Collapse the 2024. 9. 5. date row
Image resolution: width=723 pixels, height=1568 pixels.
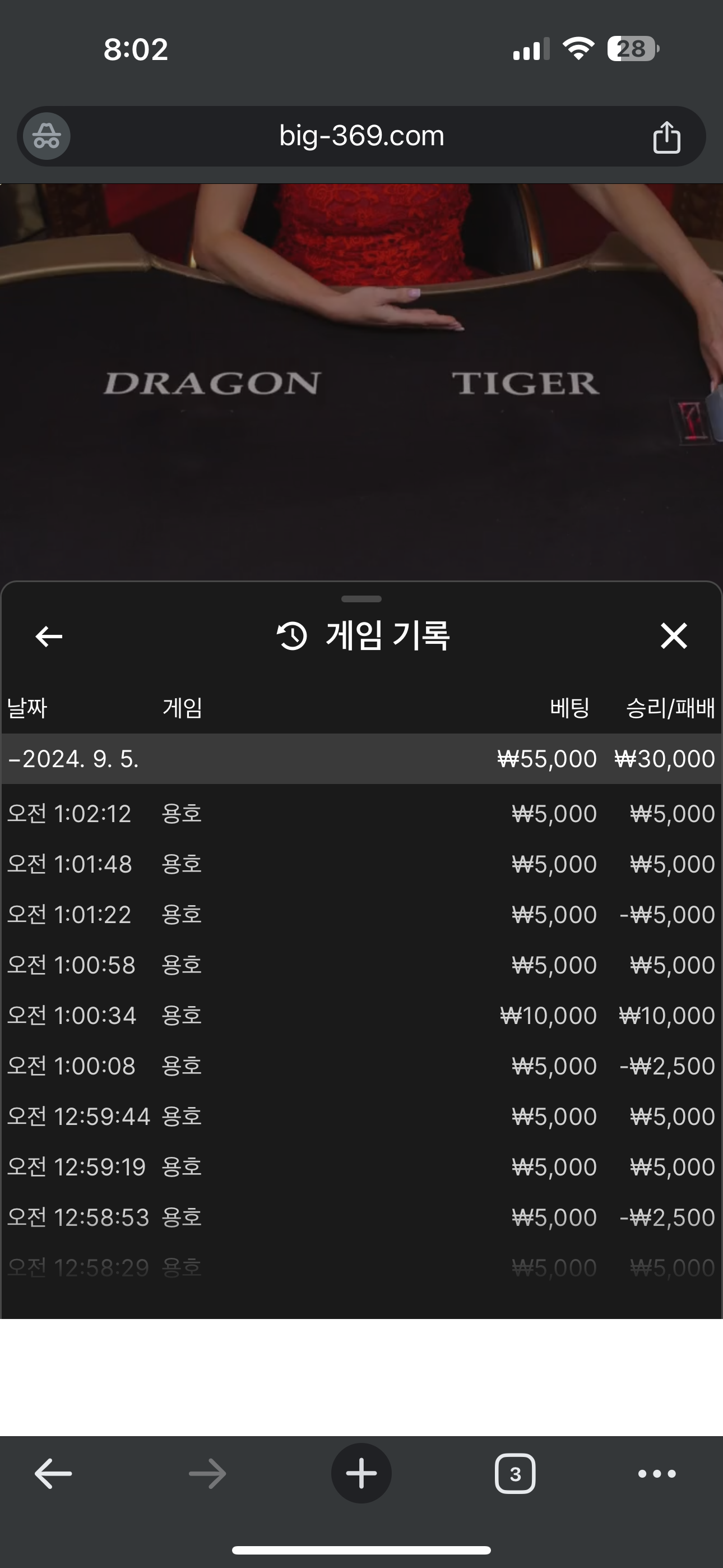tap(361, 758)
